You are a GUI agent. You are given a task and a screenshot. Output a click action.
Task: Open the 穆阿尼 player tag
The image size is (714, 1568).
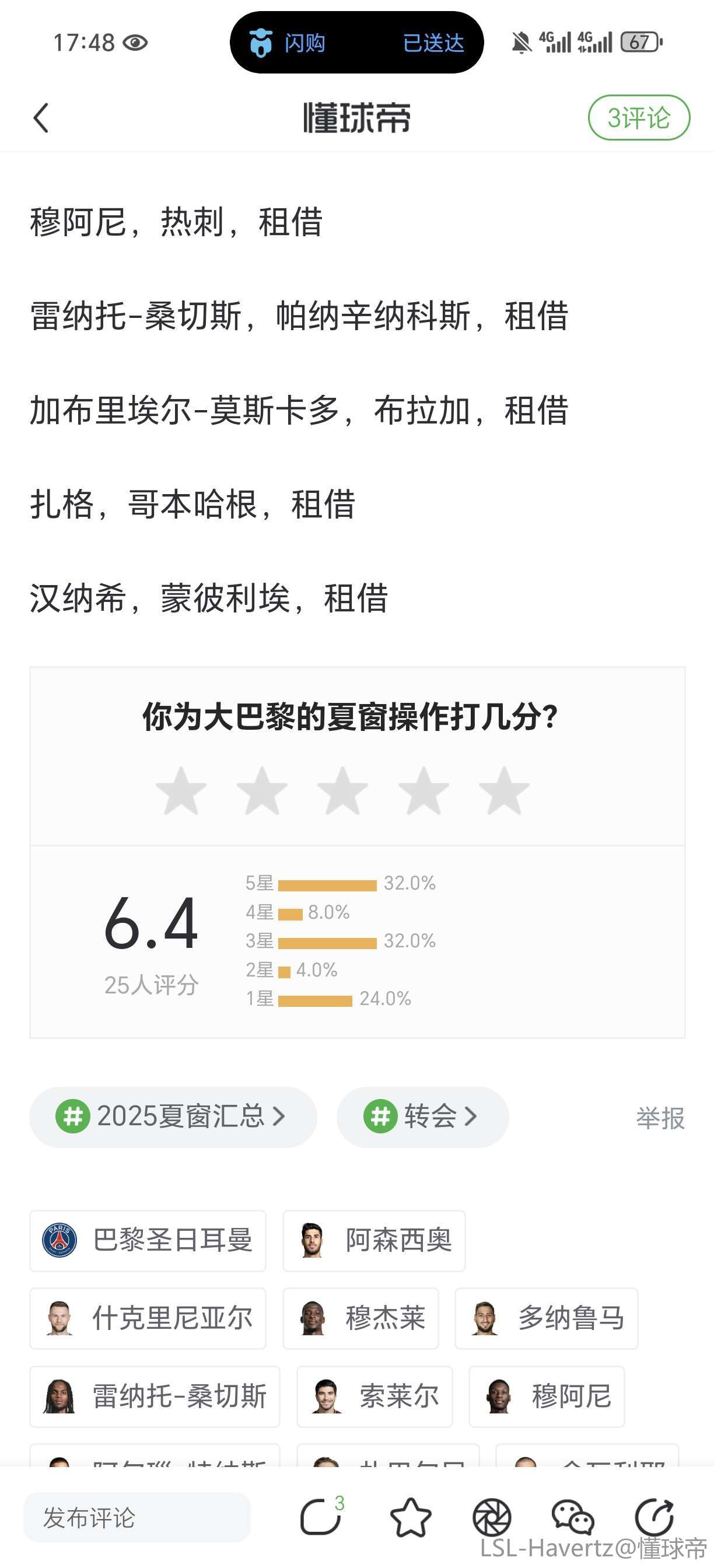pos(546,1396)
